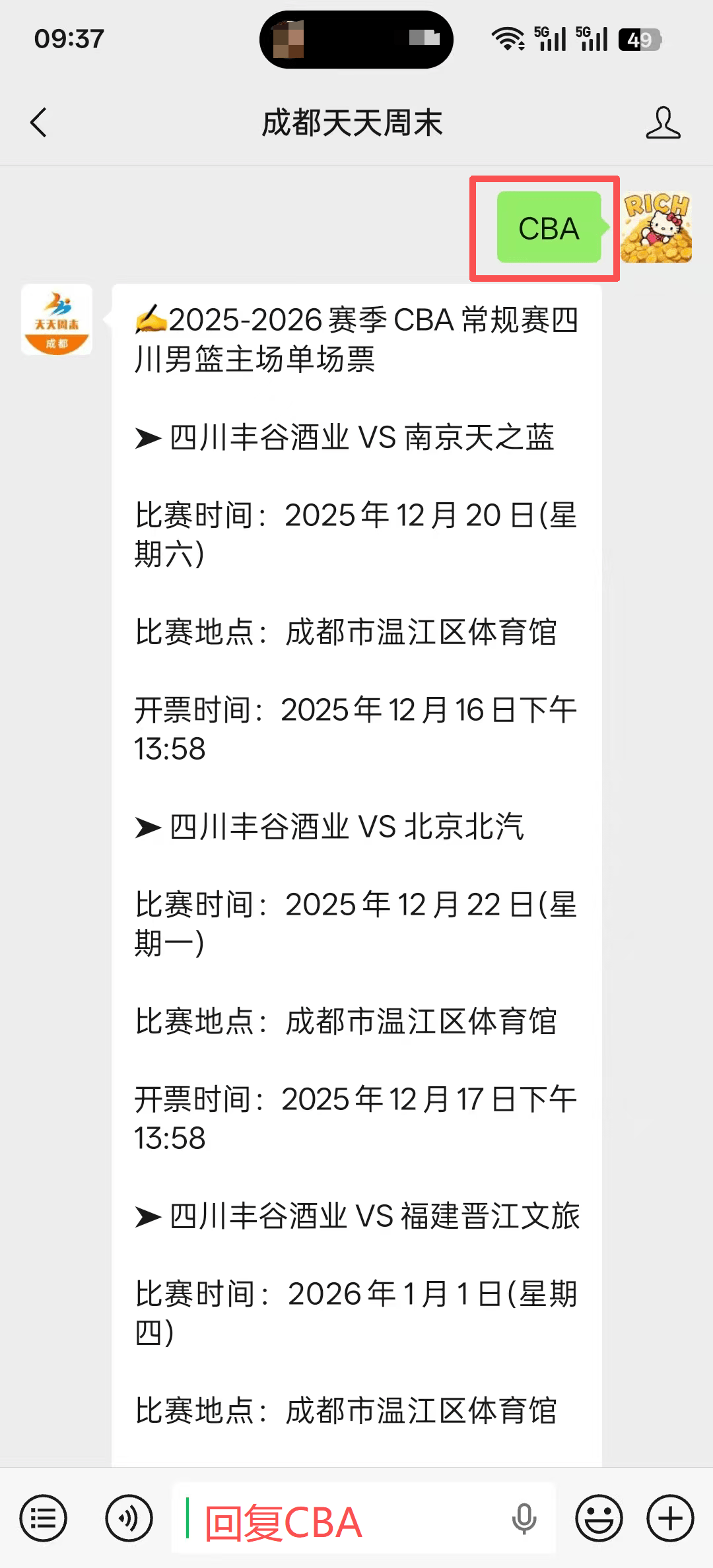Tap the microphone voice input icon
This screenshot has width=713, height=1568.
point(525,1517)
